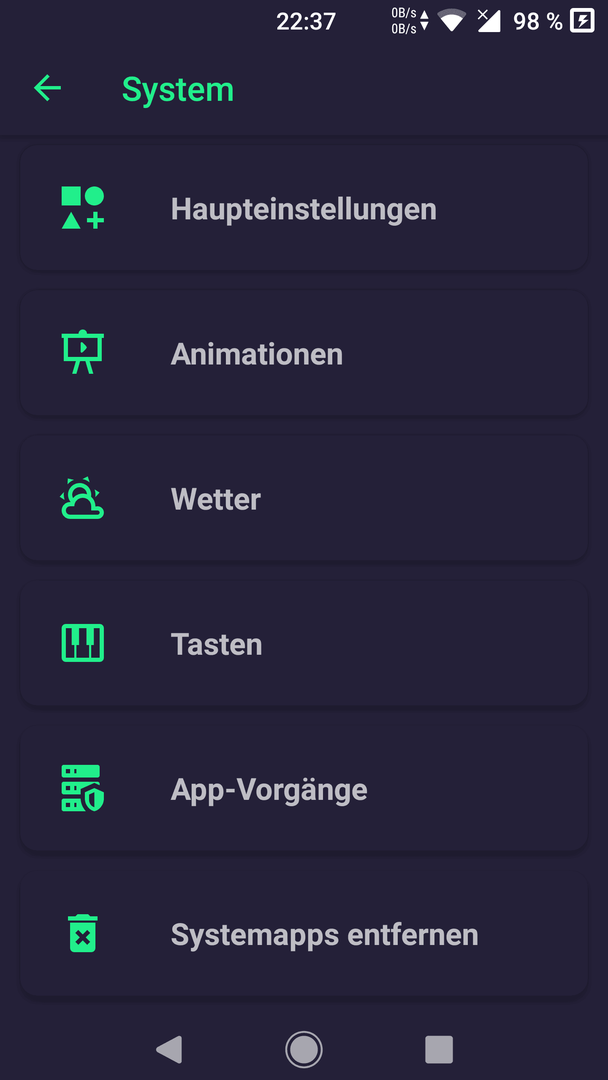Open the Animationen settings
608x1080 pixels.
(304, 353)
